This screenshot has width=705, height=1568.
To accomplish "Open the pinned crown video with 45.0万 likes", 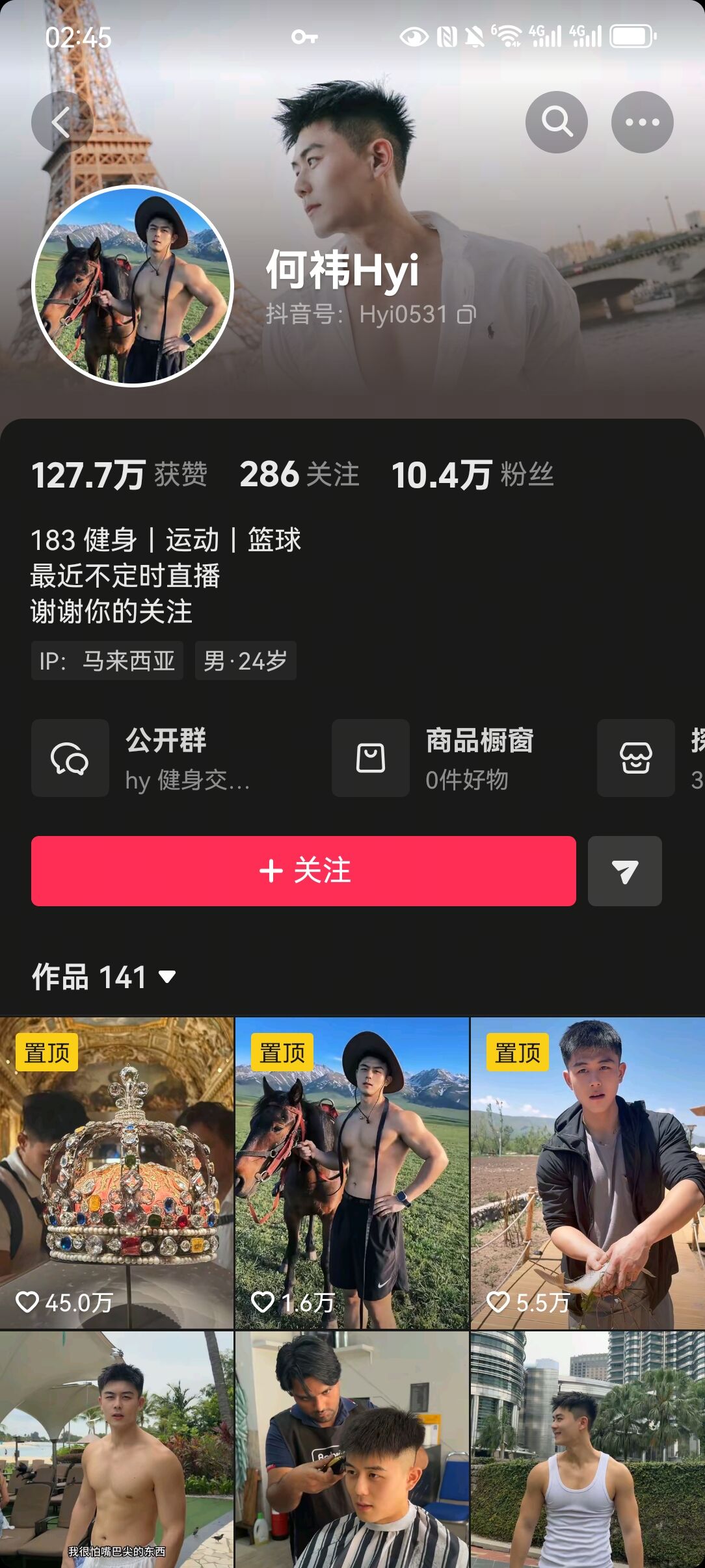I will tap(117, 1173).
